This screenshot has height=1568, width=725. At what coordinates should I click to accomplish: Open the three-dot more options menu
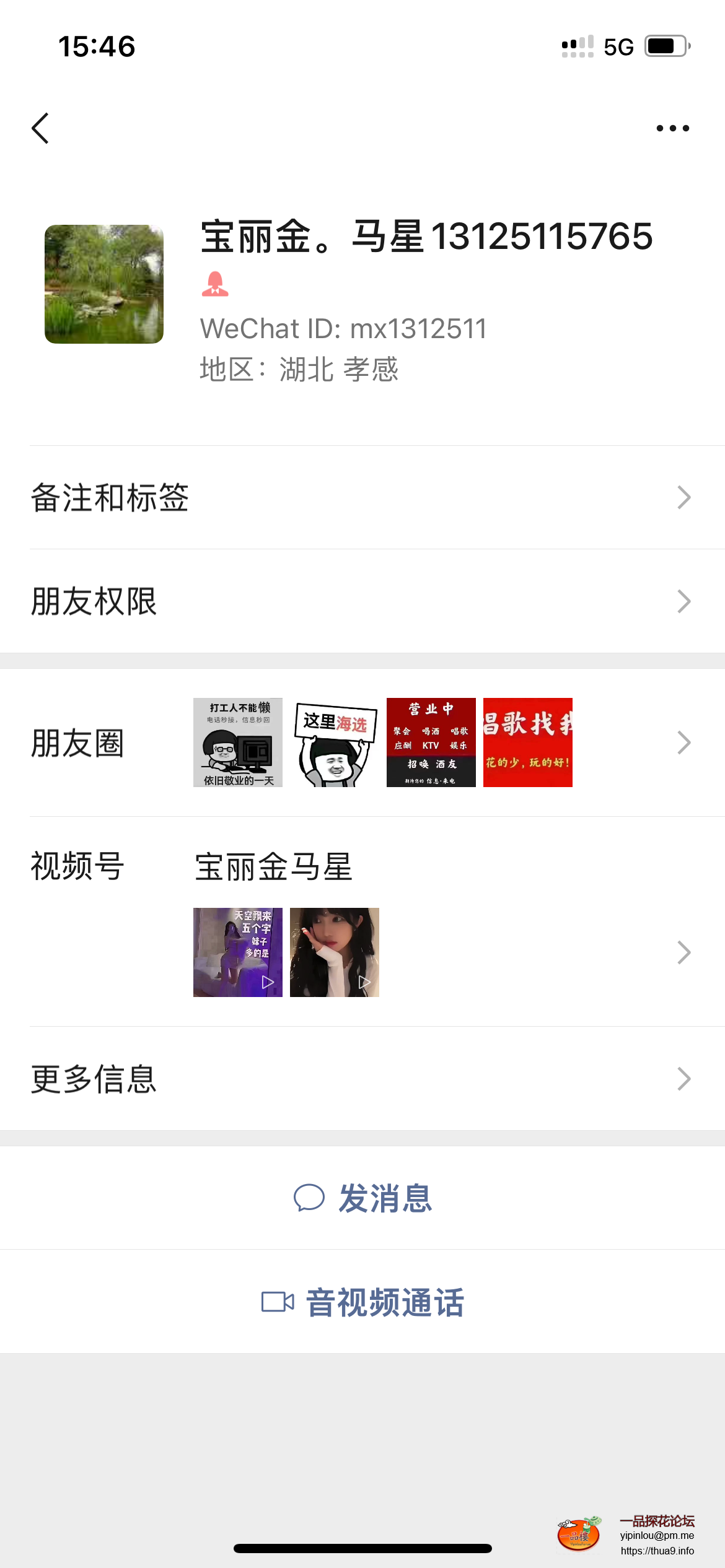point(672,128)
